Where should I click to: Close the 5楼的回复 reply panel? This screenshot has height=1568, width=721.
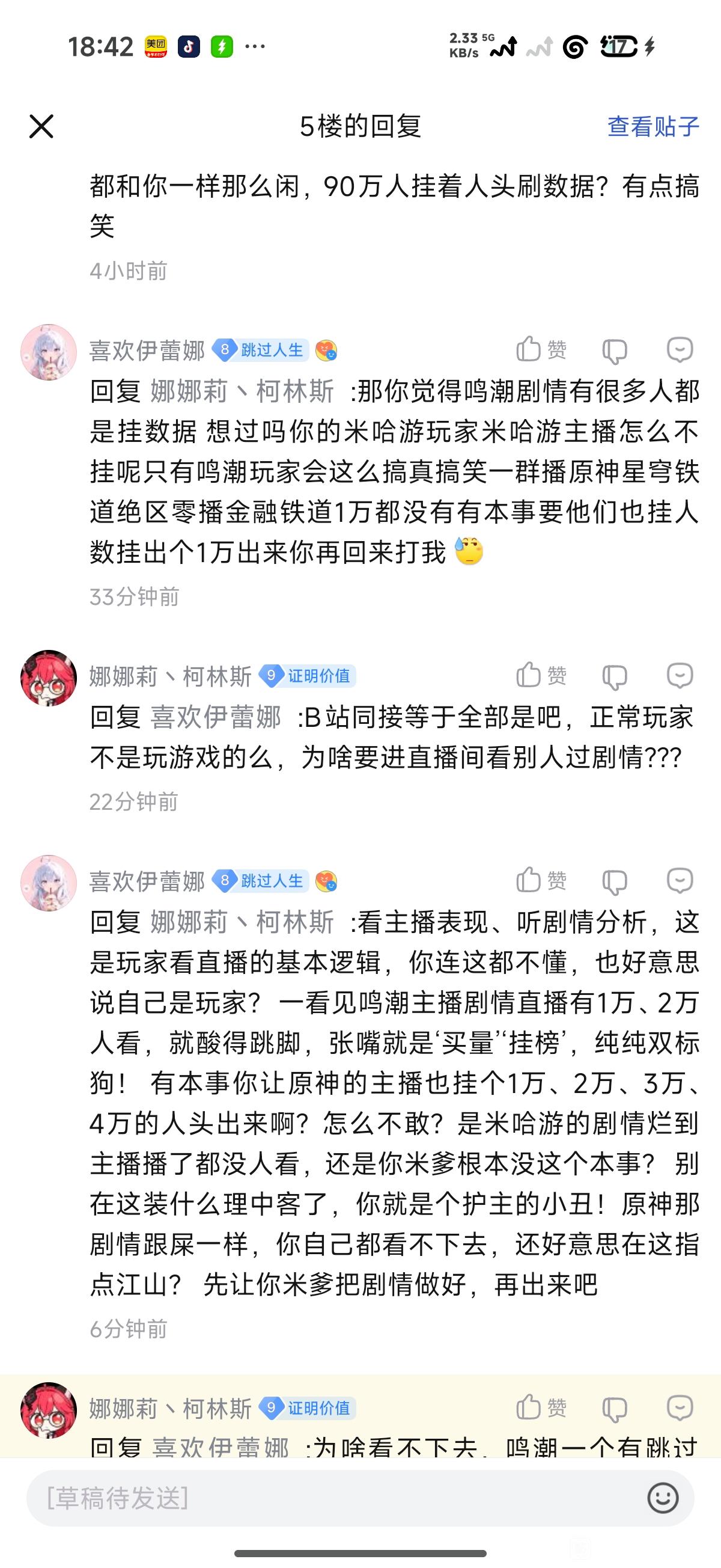tap(41, 127)
